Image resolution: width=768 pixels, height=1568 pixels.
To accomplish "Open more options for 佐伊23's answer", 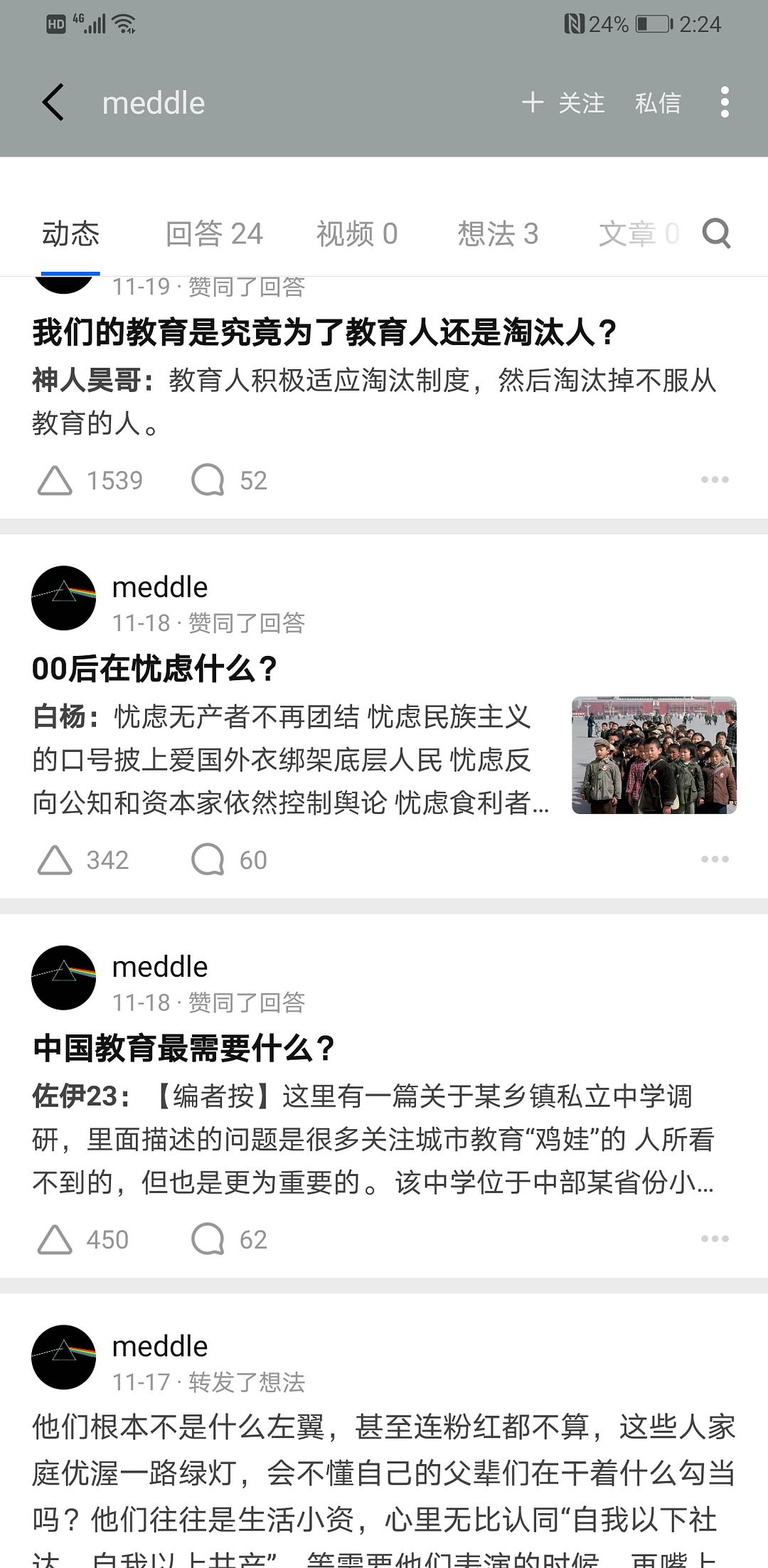I will 715,1239.
